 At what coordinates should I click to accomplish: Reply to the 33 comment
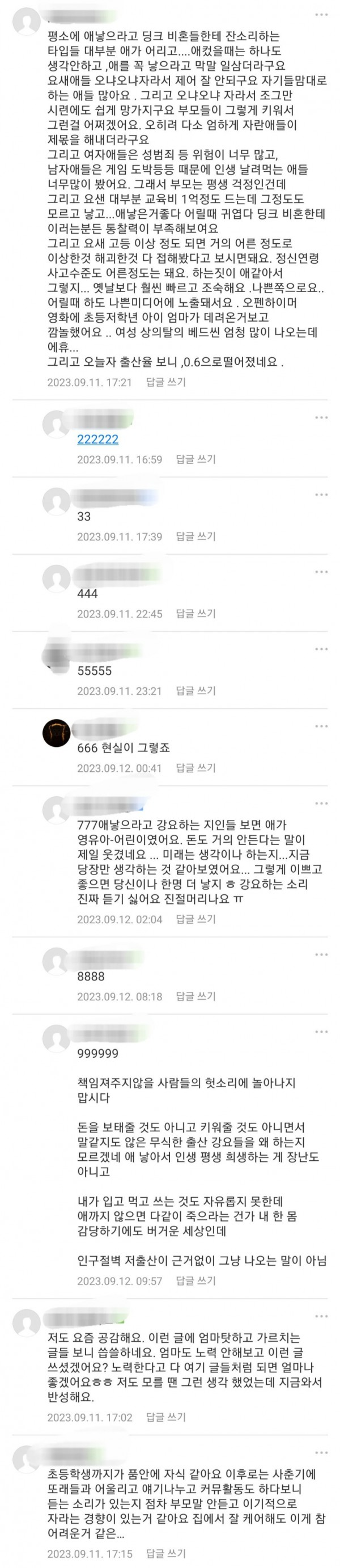coord(195,536)
